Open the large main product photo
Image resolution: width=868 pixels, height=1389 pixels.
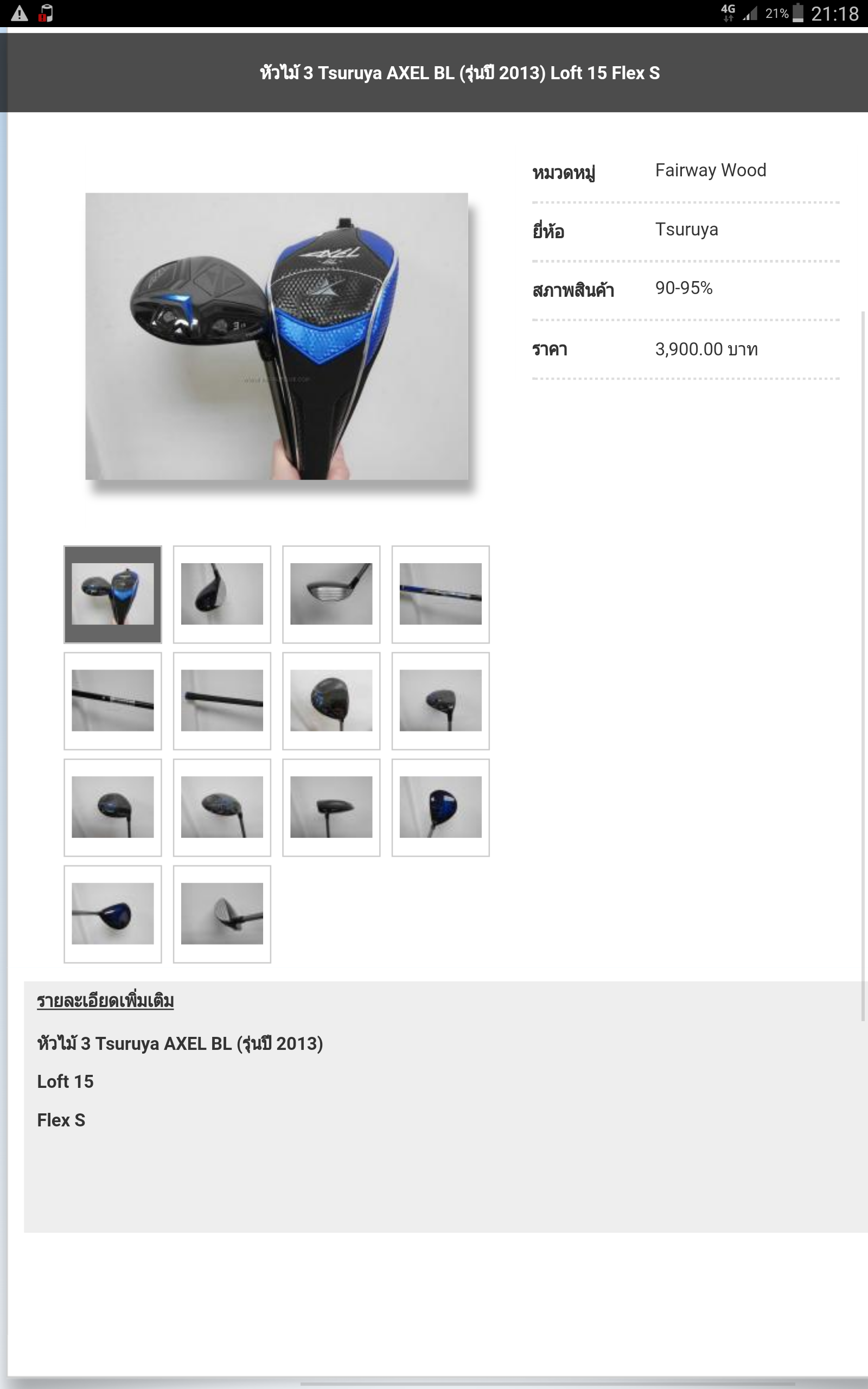[277, 336]
